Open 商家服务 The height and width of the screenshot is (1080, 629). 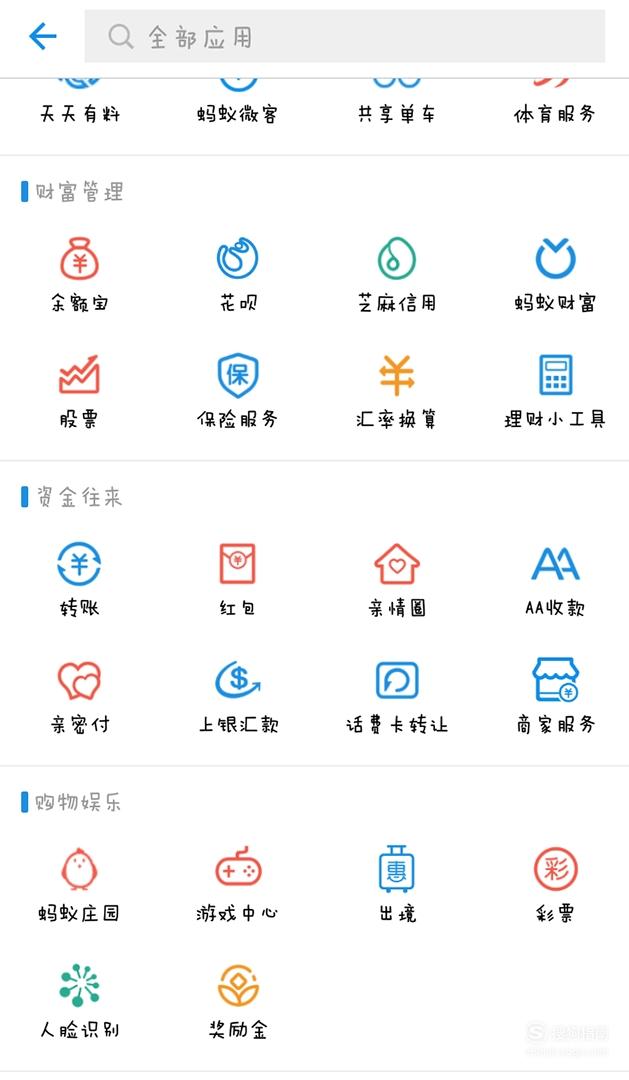point(555,696)
